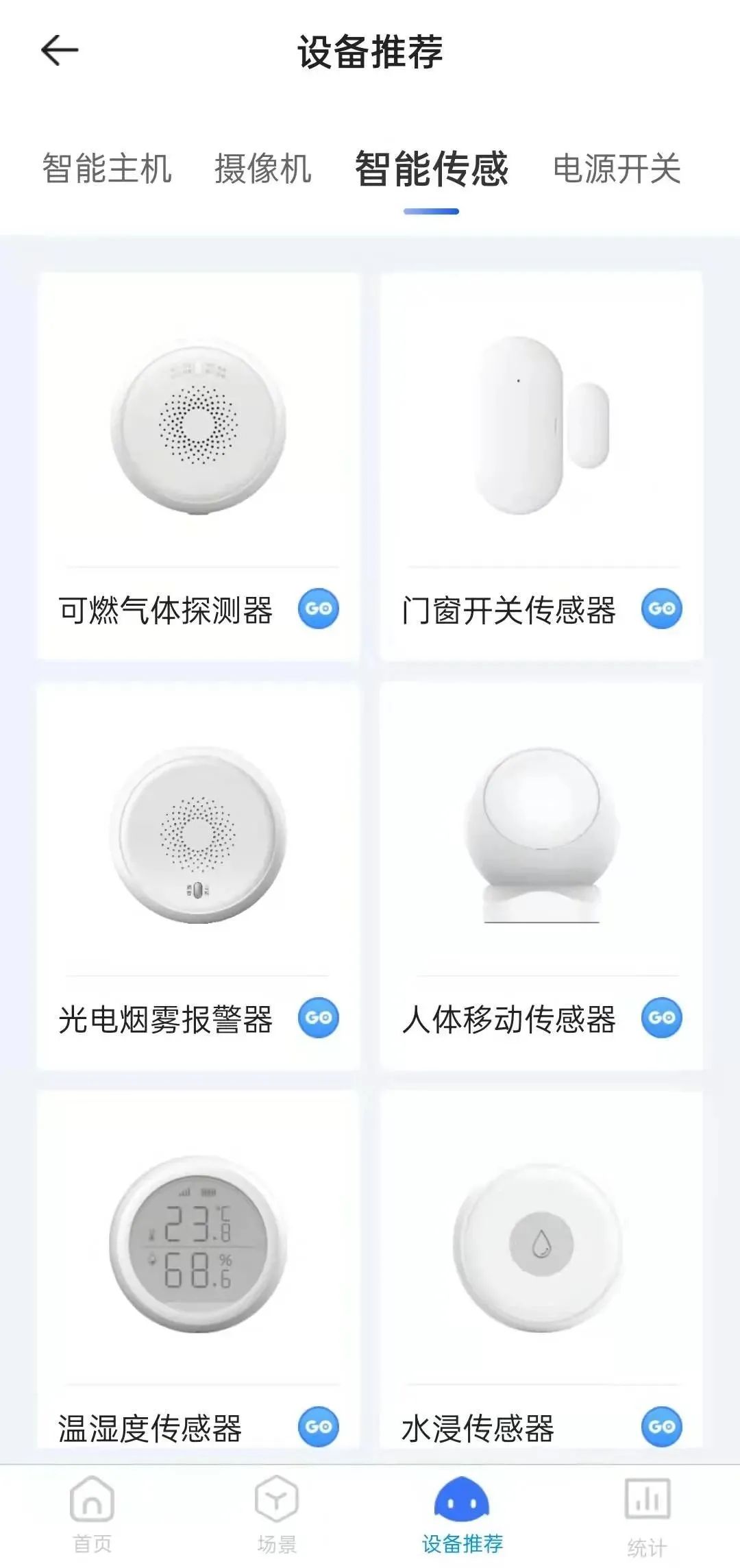Tap GO button for 水浸传感器
The height and width of the screenshot is (1568, 740).
(661, 1426)
